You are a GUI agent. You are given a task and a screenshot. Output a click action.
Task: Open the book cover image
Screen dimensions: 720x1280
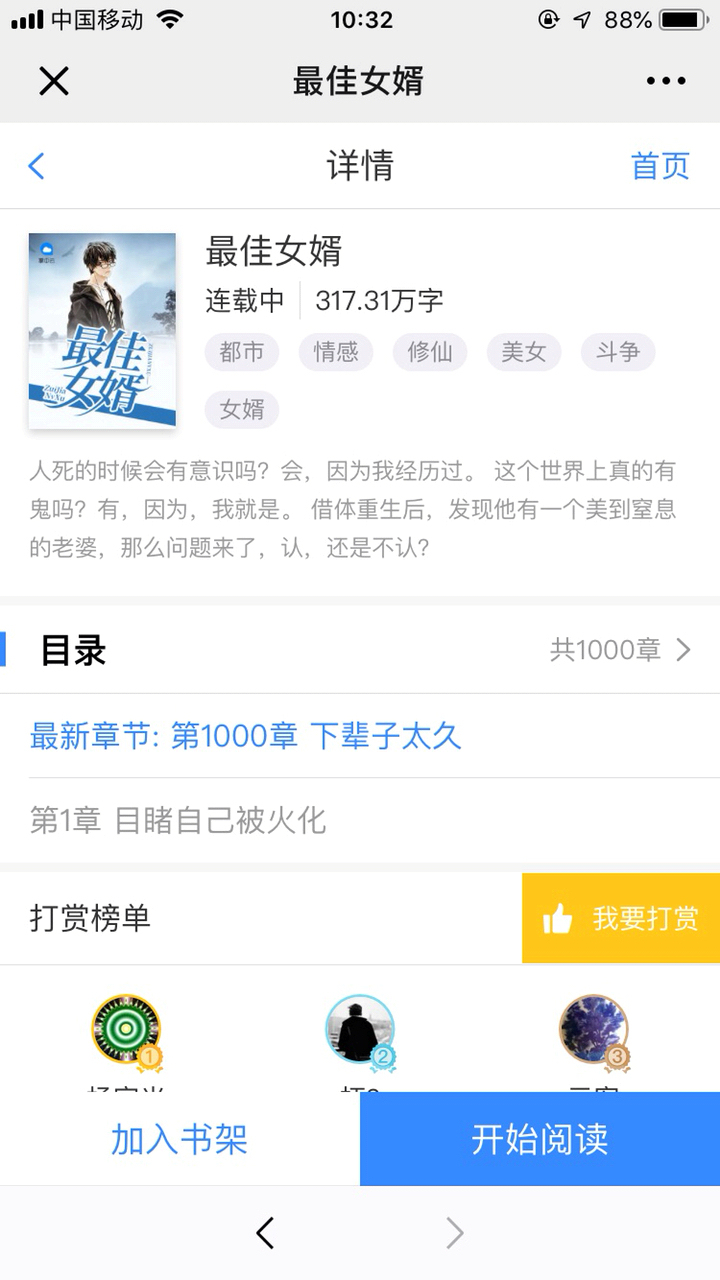coord(102,331)
